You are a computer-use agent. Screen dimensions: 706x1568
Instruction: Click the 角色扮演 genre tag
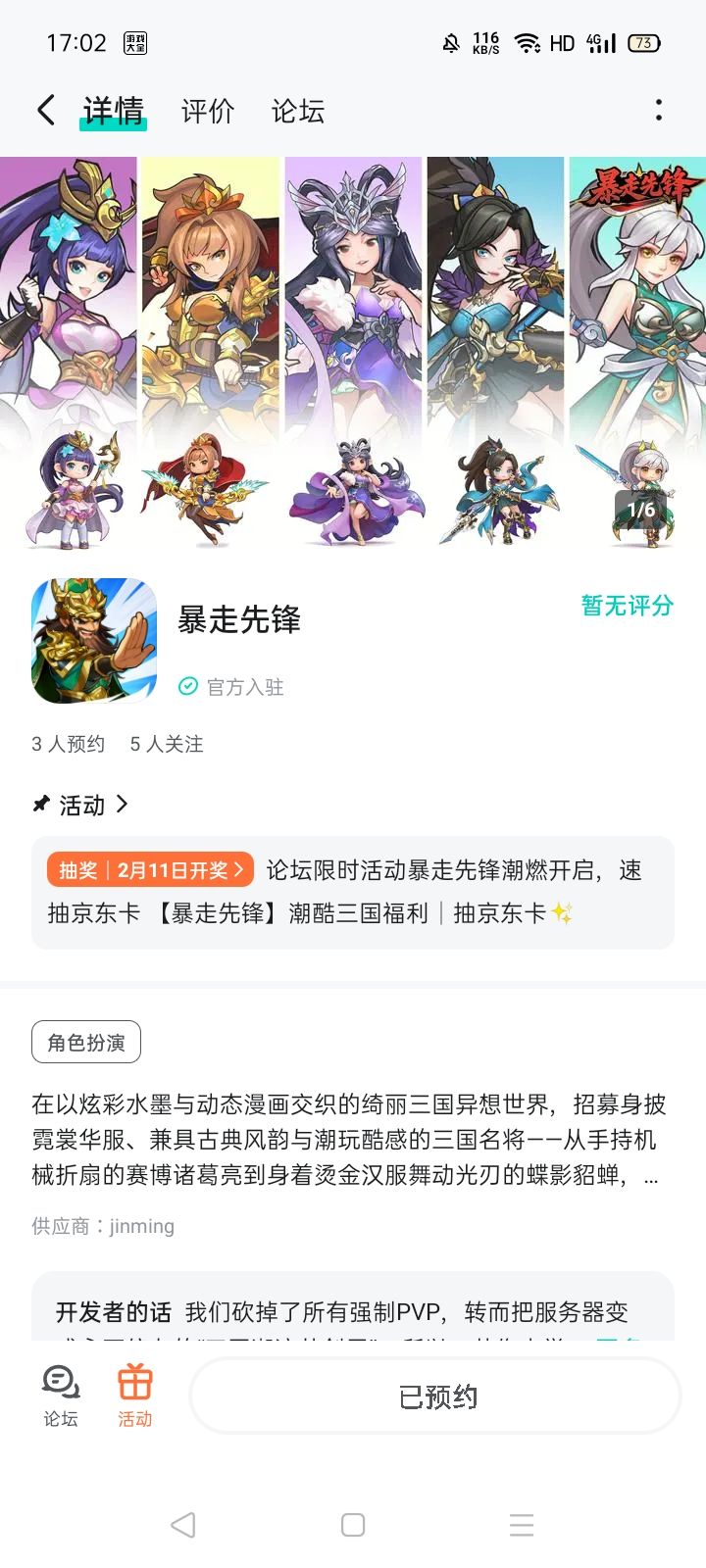point(85,1042)
